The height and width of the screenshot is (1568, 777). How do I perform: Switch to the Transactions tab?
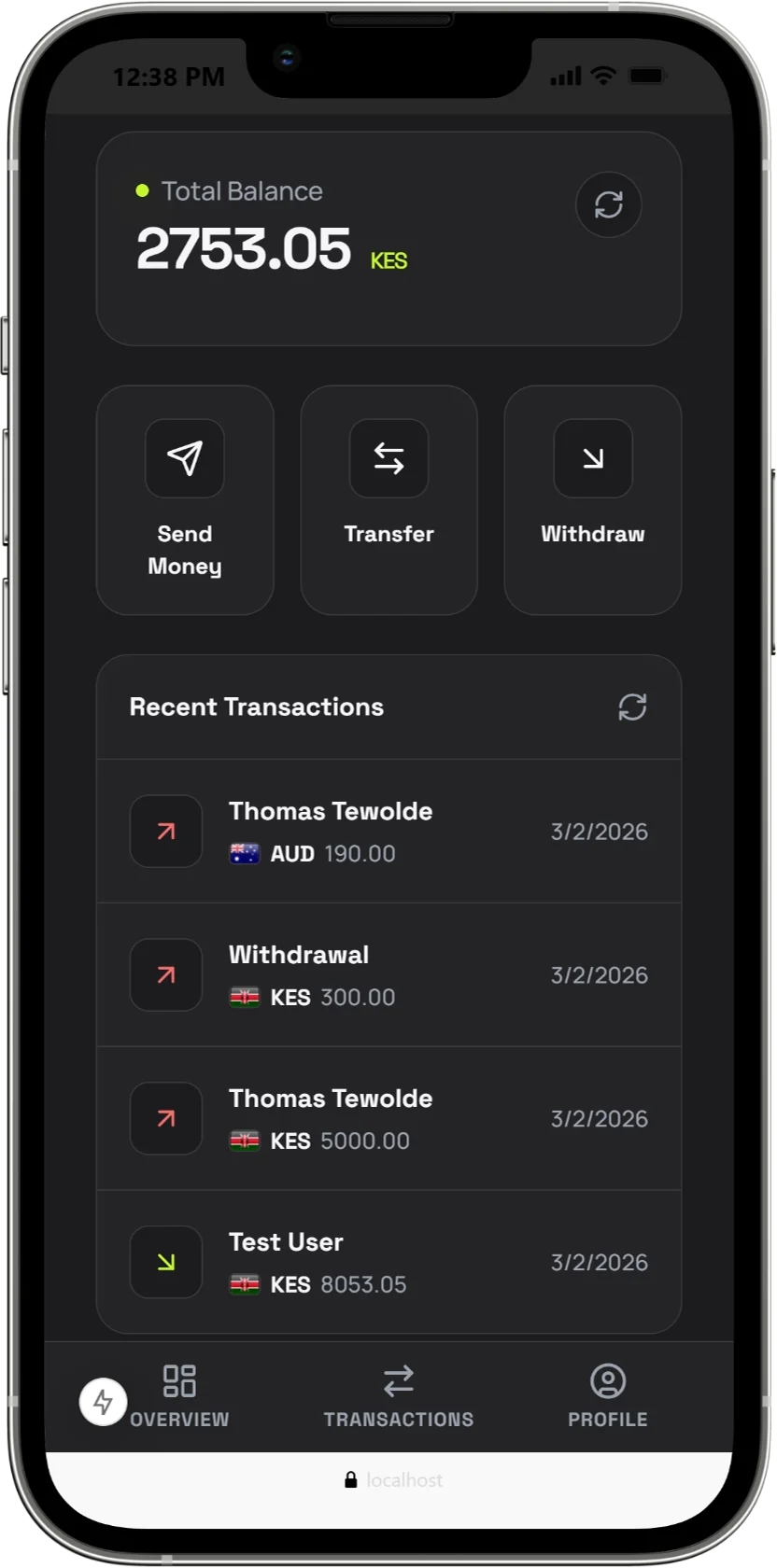(399, 1395)
